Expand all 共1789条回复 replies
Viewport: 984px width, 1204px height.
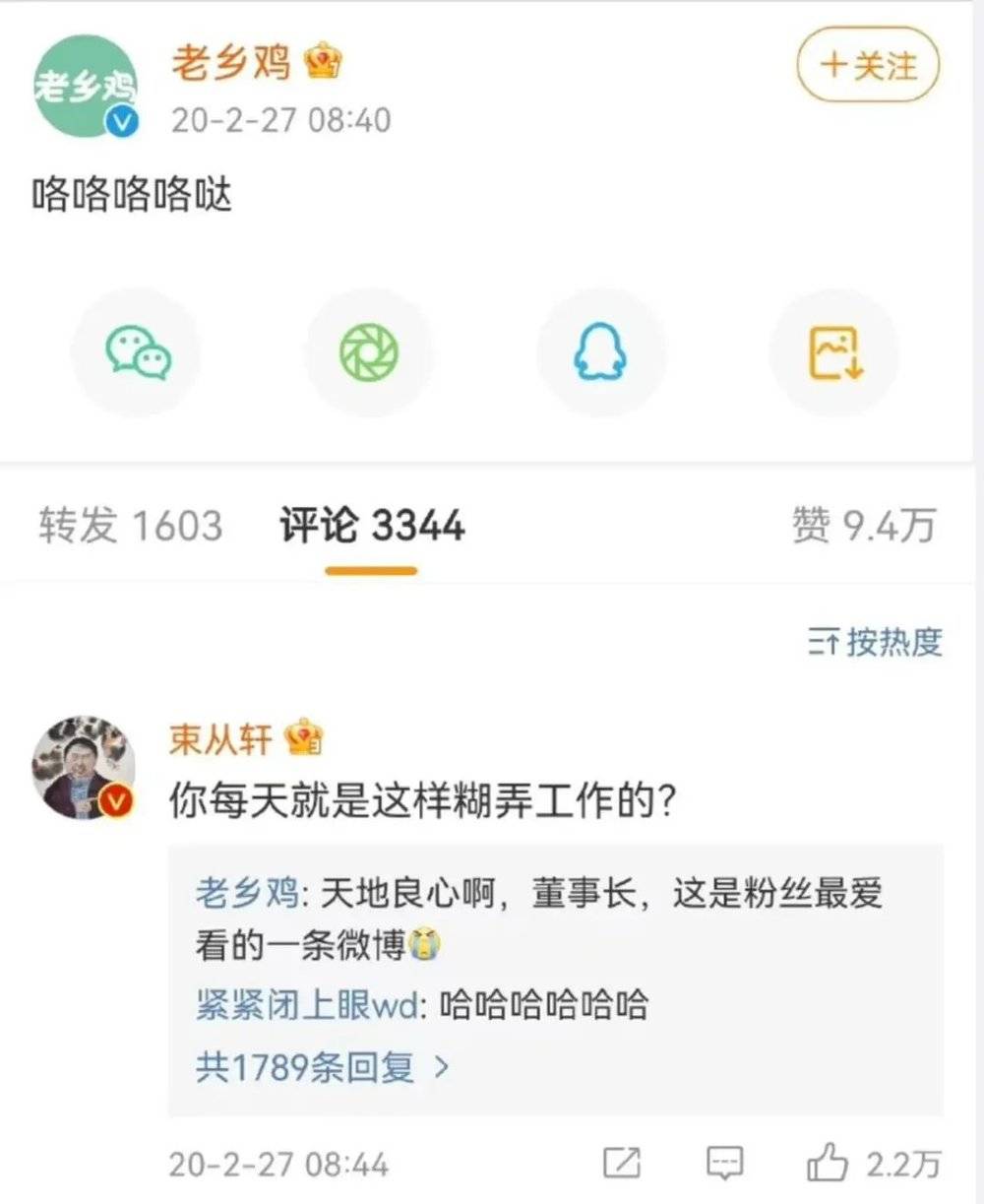tap(322, 1067)
